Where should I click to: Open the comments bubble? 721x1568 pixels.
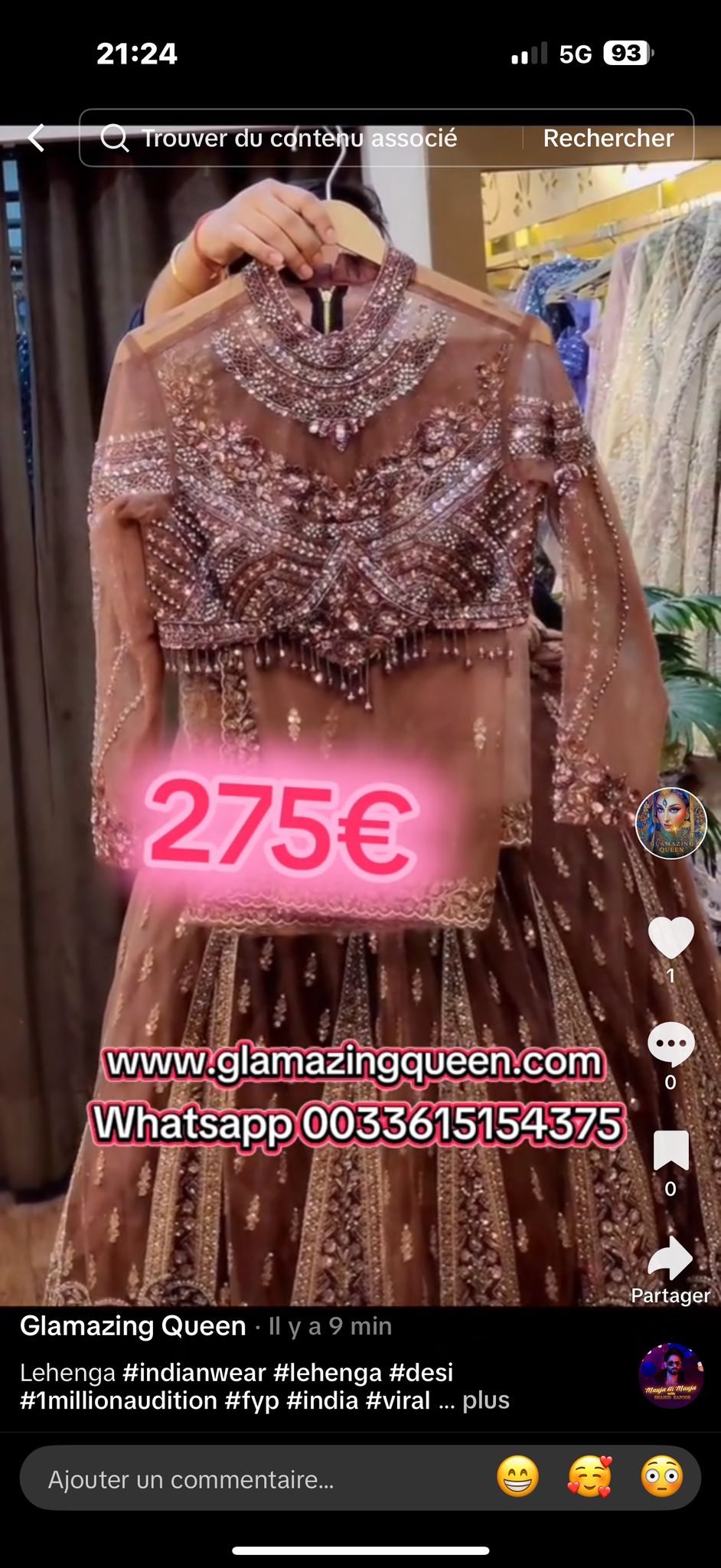click(670, 1044)
